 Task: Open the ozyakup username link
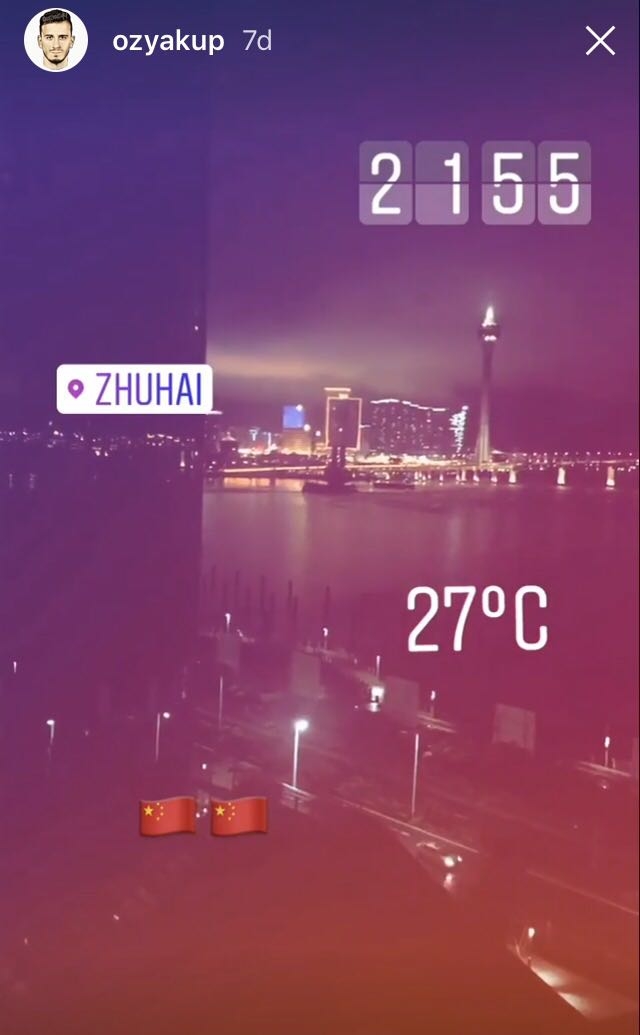[x=167, y=42]
